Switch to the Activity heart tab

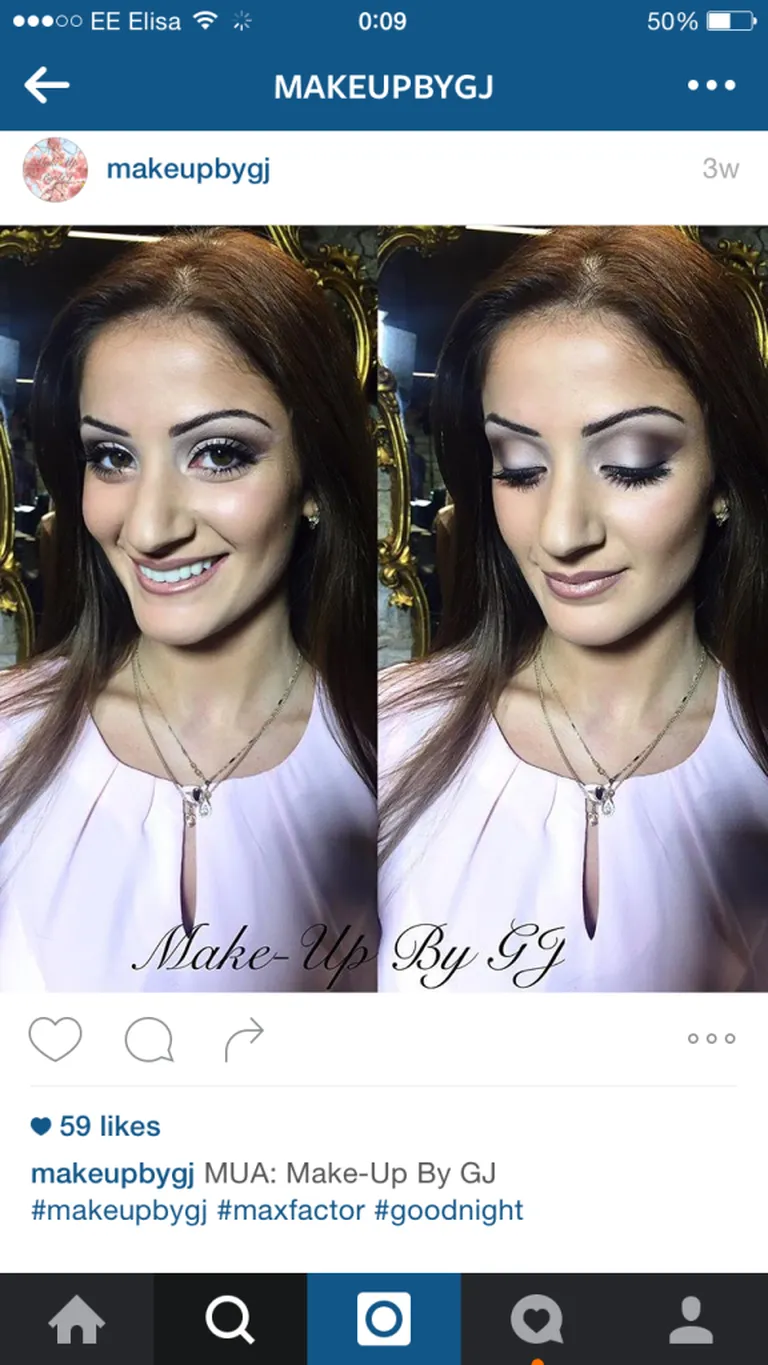(x=538, y=1320)
